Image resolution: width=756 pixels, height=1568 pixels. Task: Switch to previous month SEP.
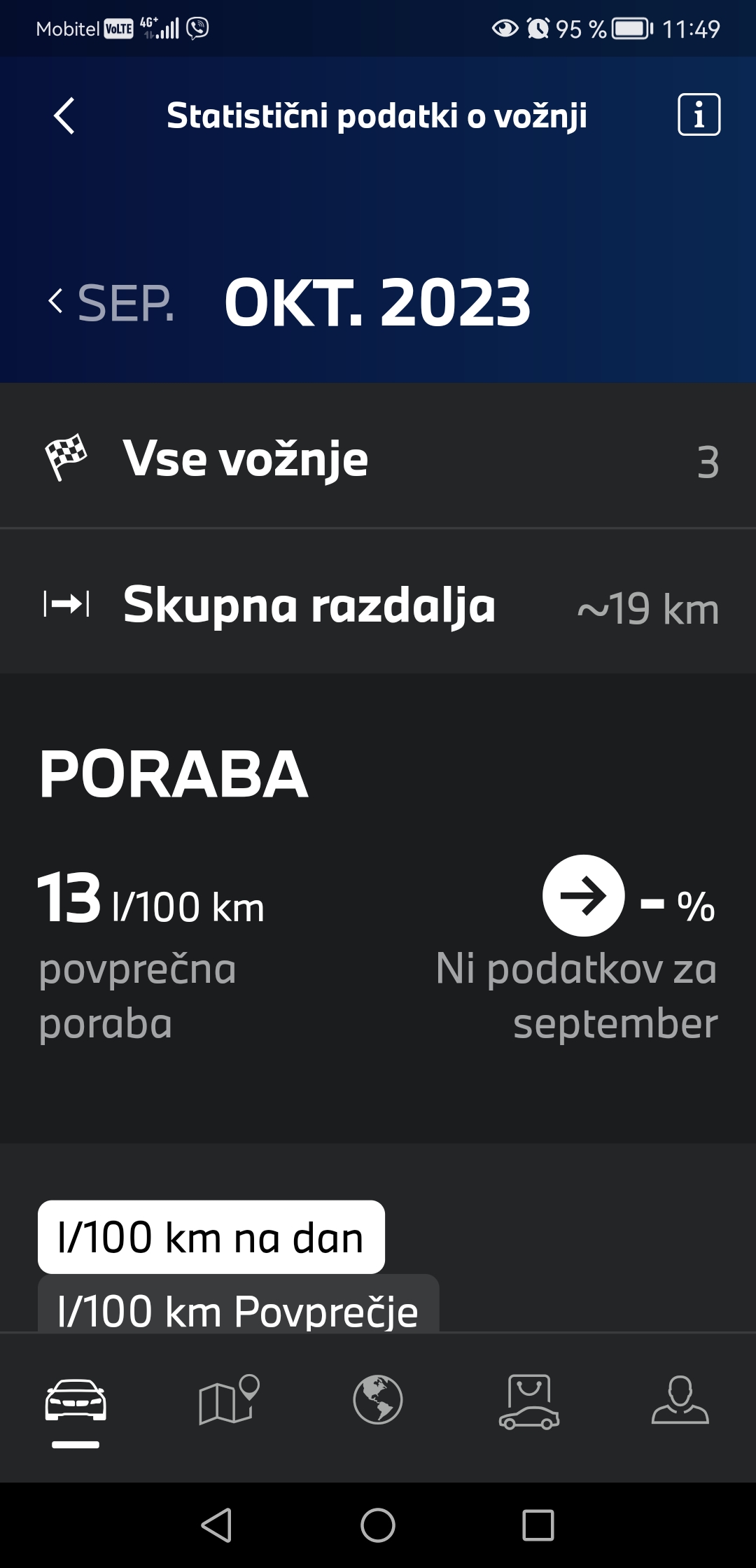[x=111, y=303]
